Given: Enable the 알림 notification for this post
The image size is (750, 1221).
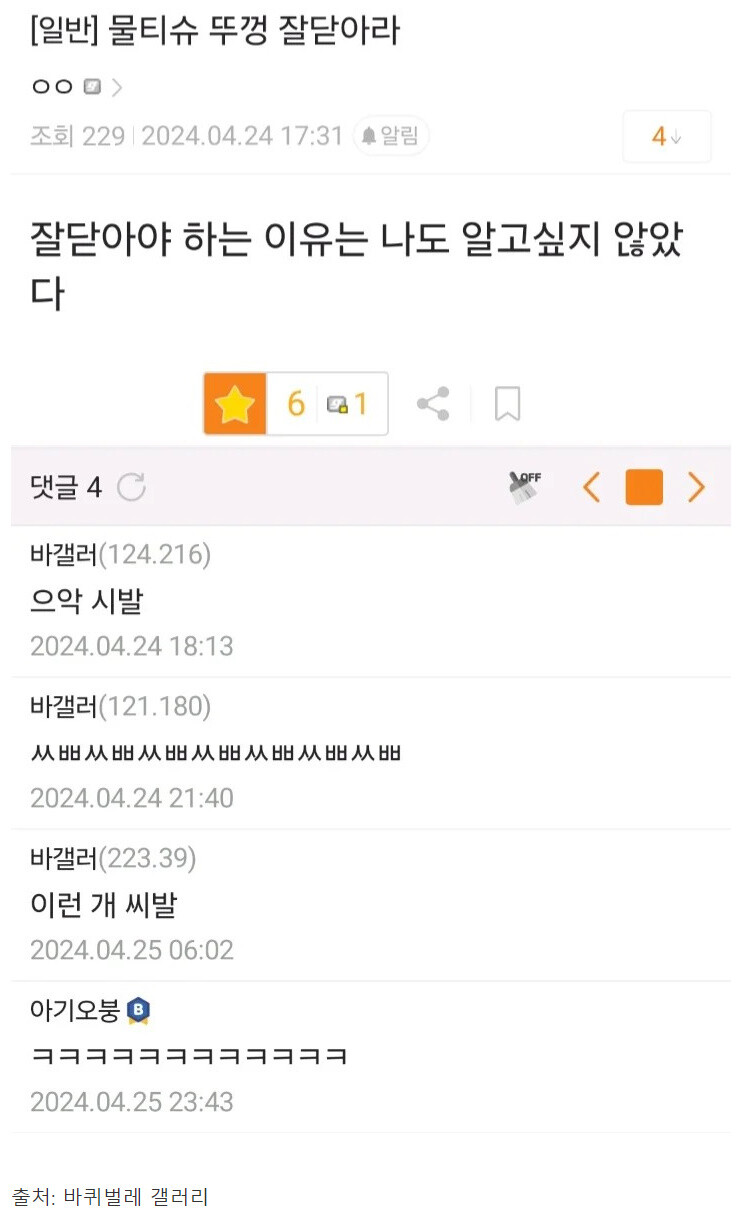Looking at the screenshot, I should click(391, 136).
